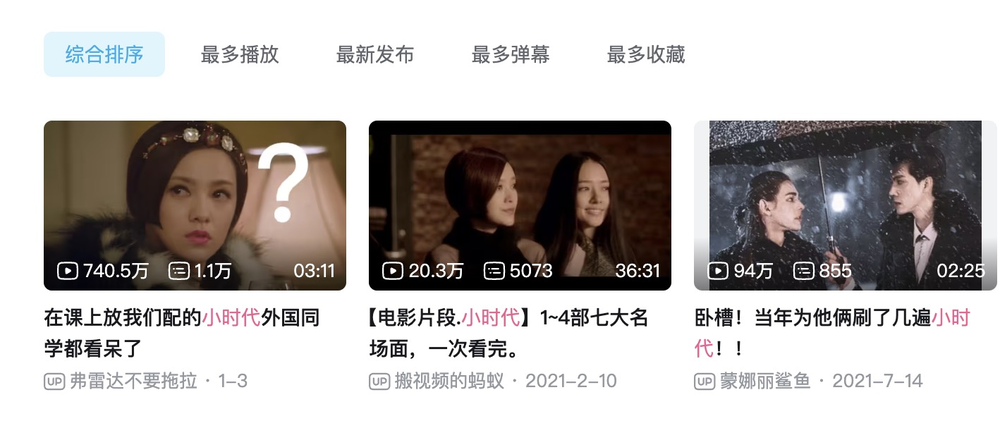This screenshot has width=1000, height=433.
Task: Sort results by 最新发布
Action: pos(375,54)
